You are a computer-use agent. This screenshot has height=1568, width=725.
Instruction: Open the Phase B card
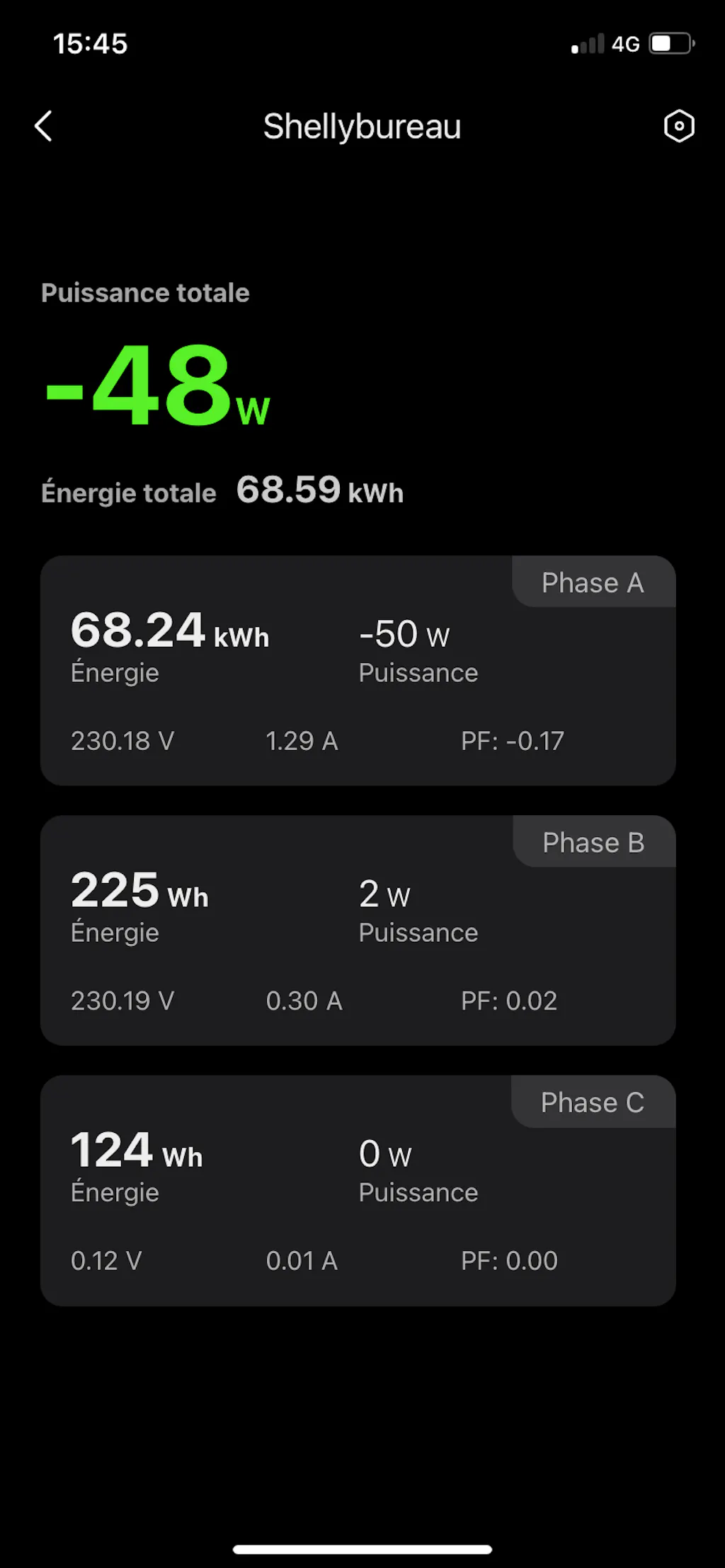(358, 930)
